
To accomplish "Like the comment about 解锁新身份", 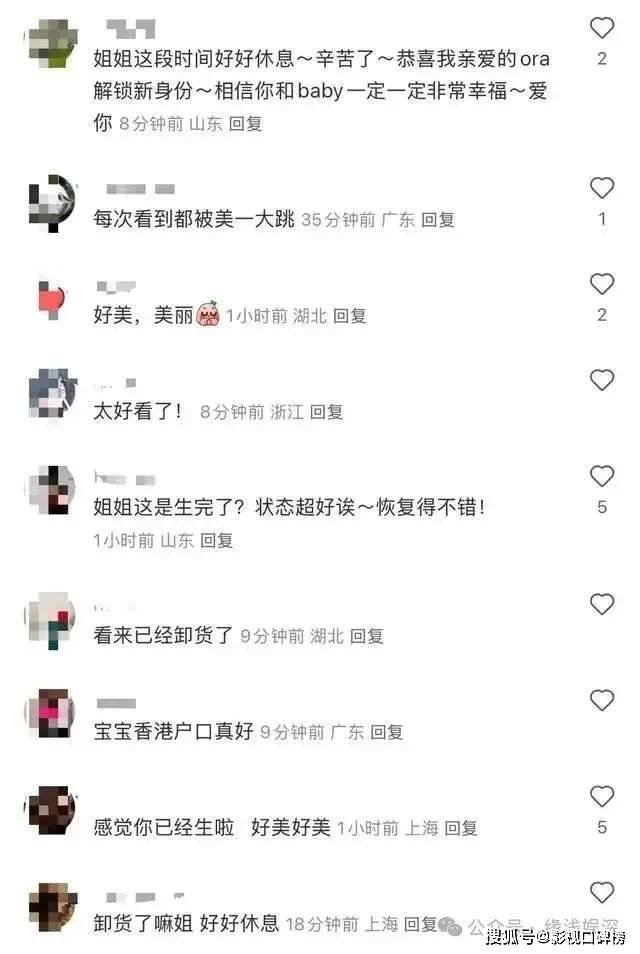I will tap(602, 28).
